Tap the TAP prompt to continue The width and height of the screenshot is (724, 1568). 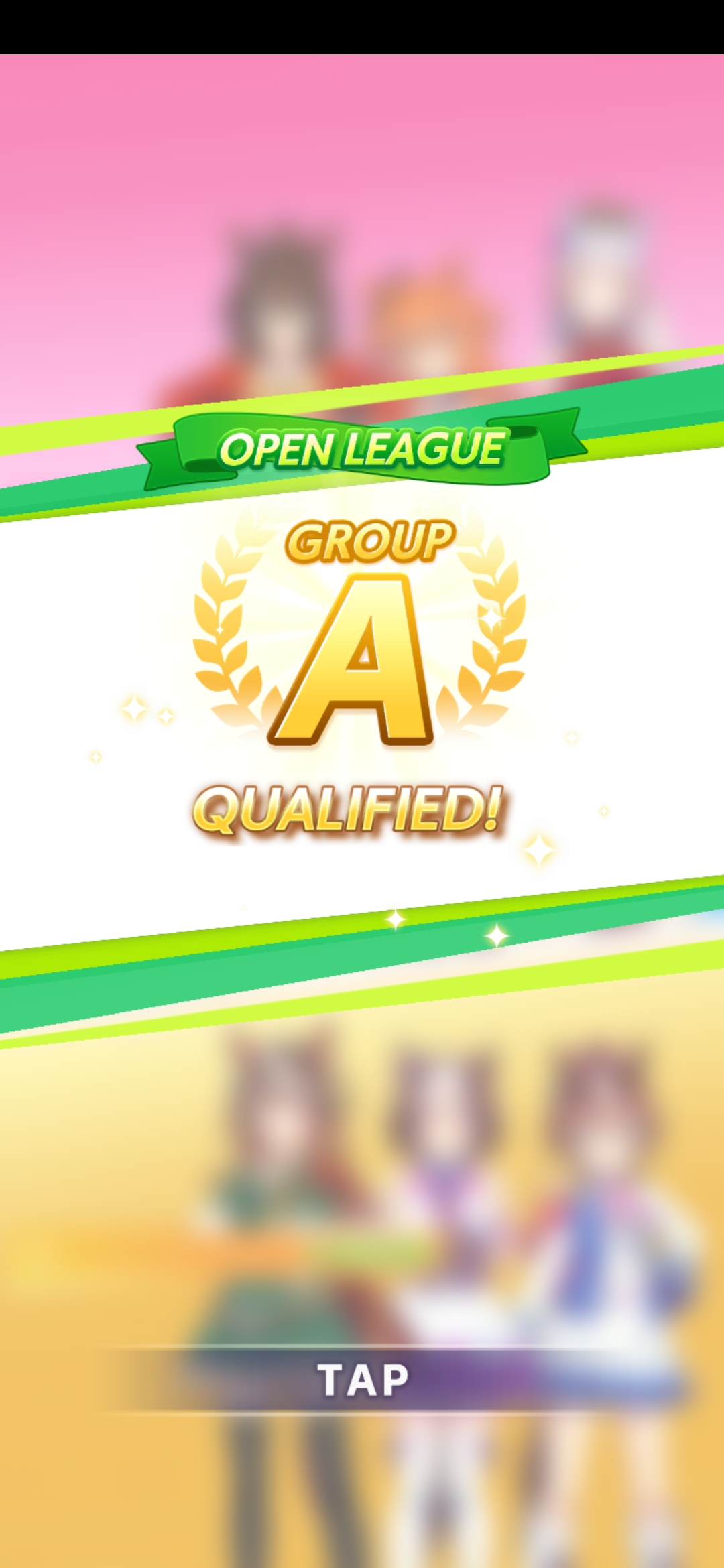pyautogui.click(x=363, y=1380)
